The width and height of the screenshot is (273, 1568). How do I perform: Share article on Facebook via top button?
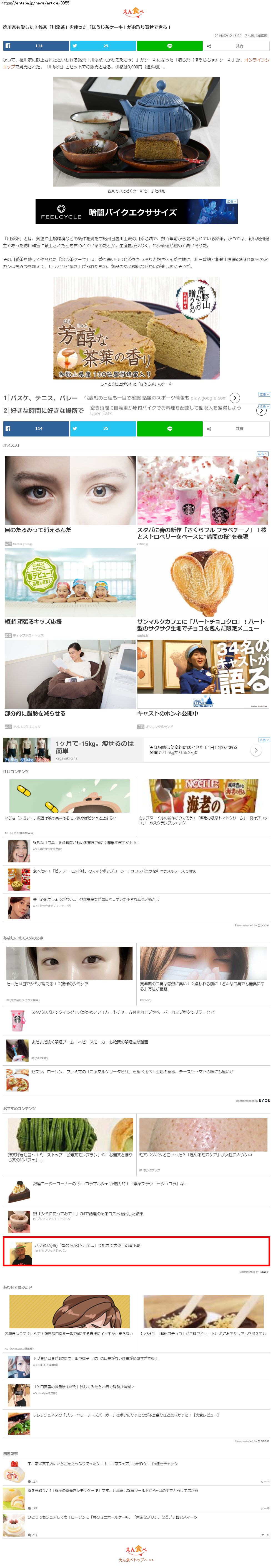click(x=36, y=46)
